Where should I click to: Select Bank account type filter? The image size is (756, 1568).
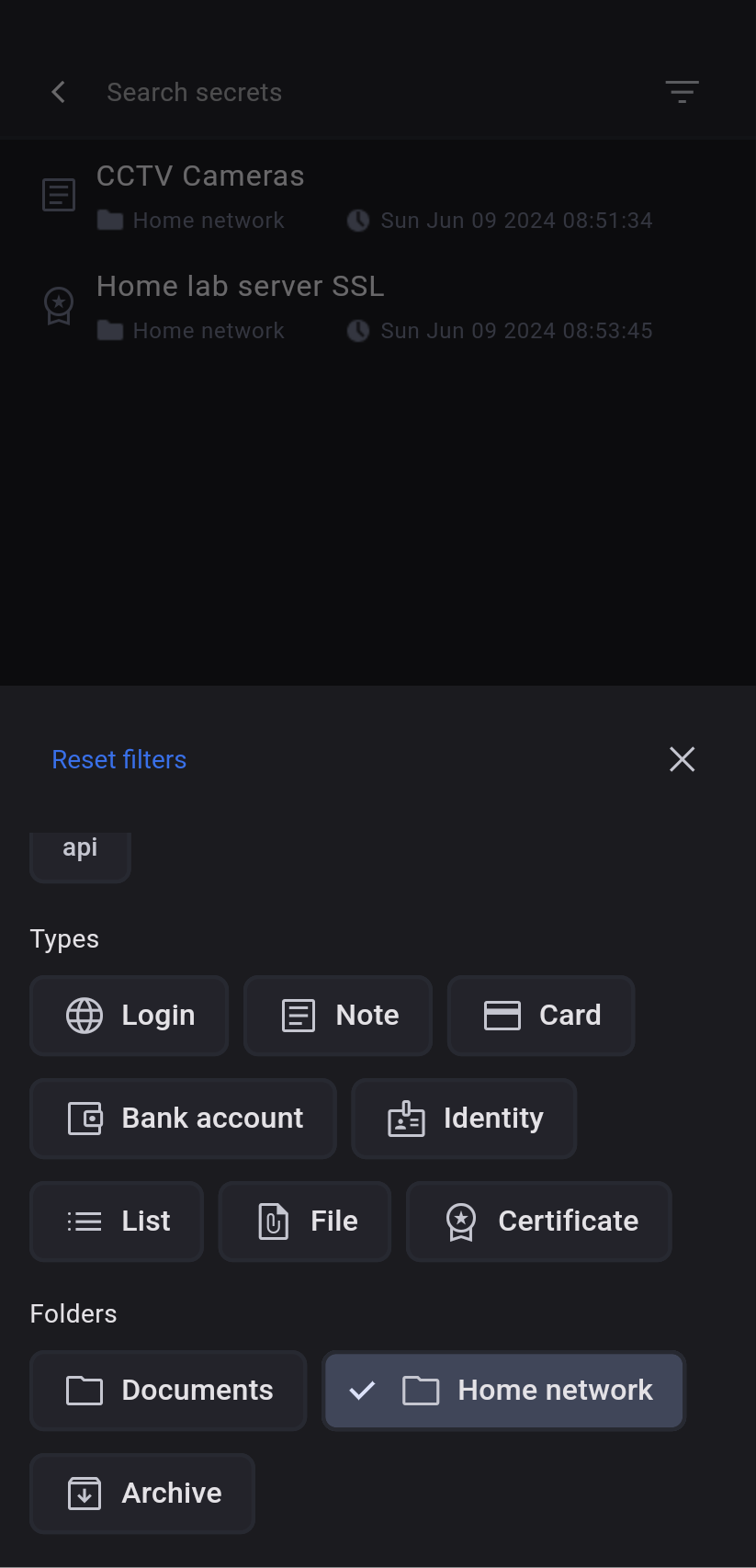click(184, 1119)
